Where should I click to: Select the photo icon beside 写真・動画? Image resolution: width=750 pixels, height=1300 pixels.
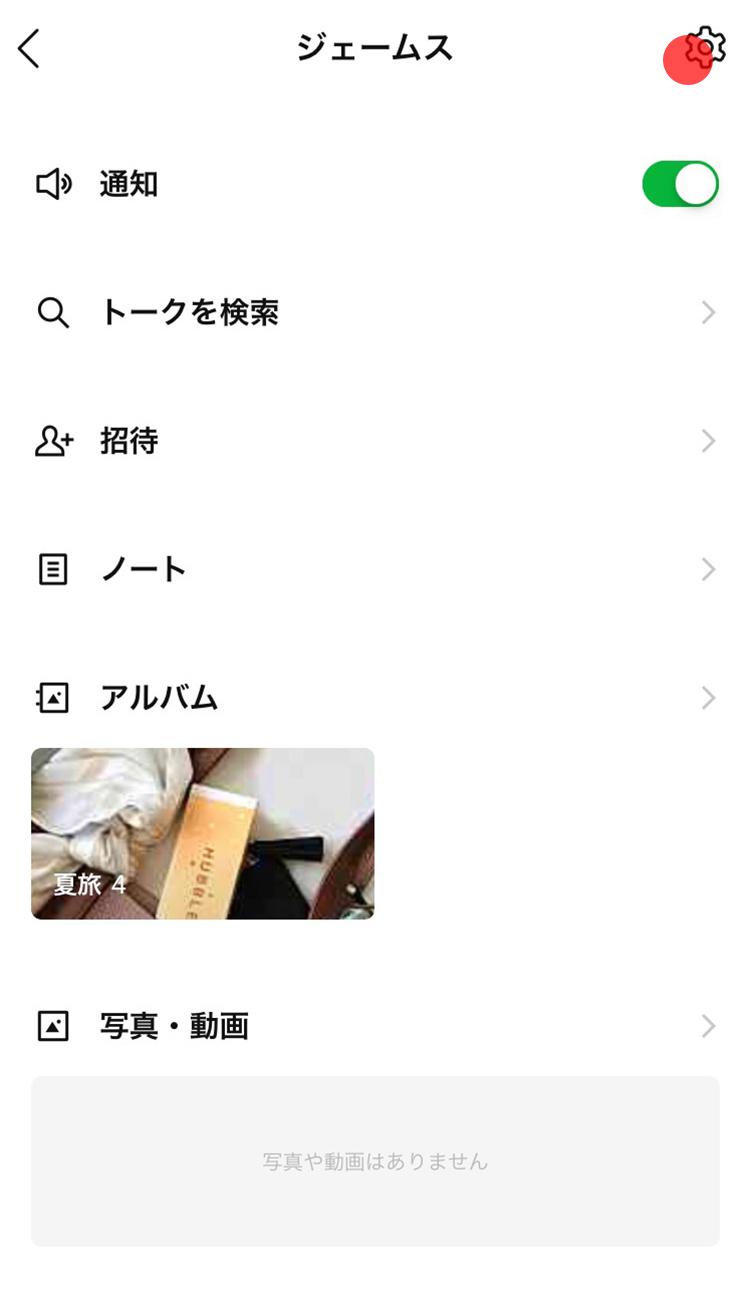(52, 1025)
